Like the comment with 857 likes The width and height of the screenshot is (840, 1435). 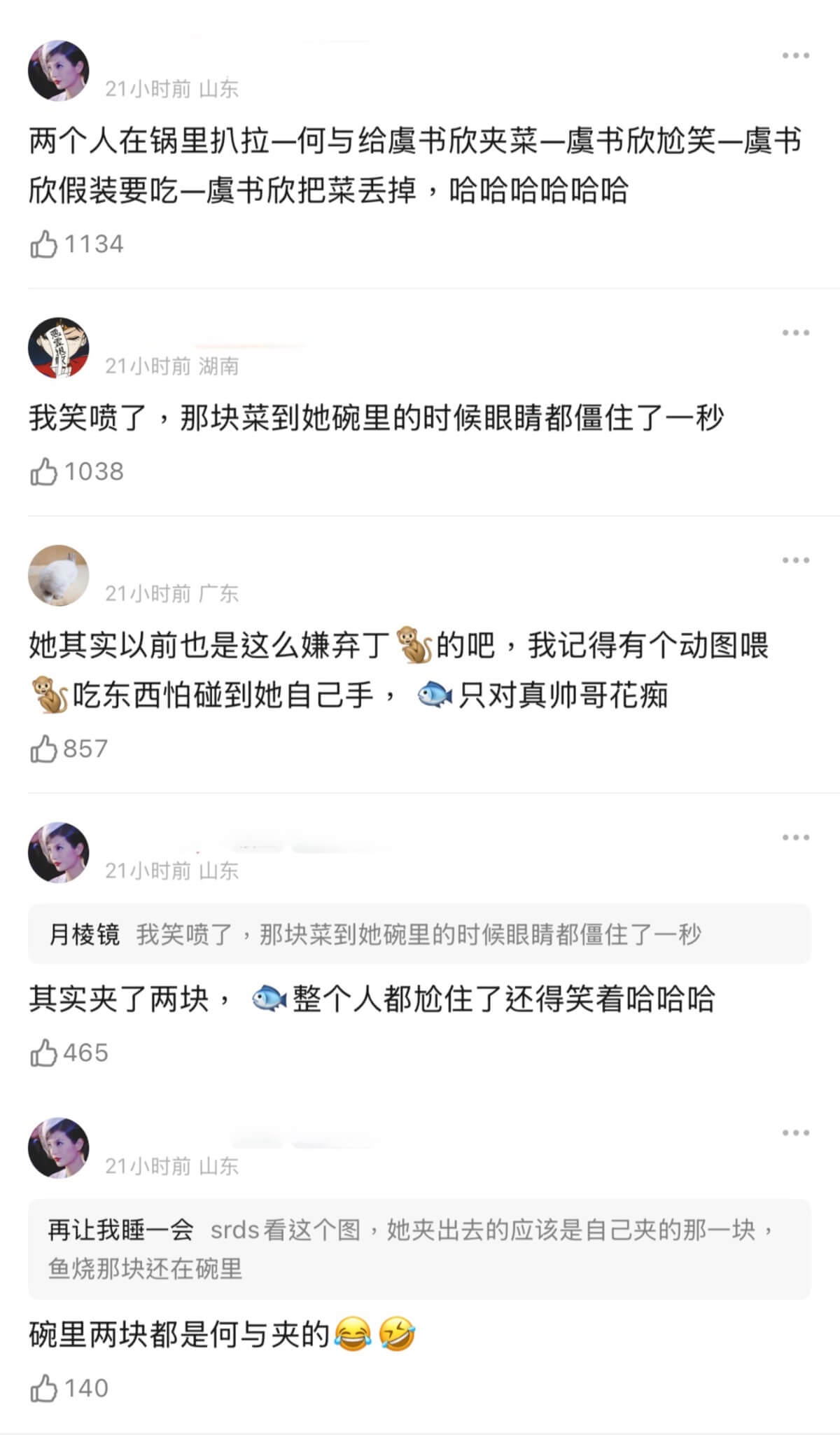point(43,749)
